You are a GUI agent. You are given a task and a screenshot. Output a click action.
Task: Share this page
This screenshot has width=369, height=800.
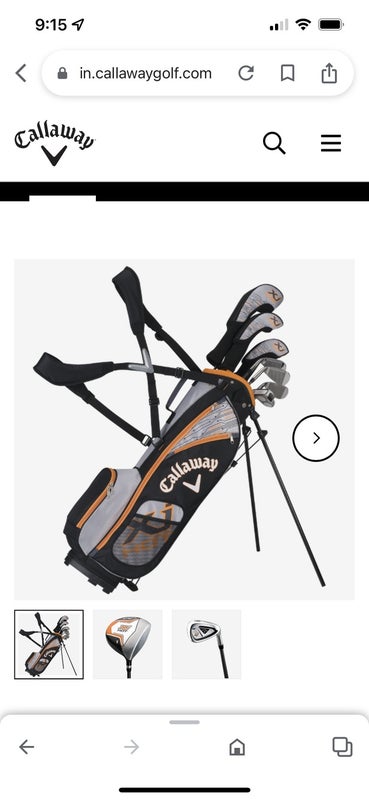329,73
